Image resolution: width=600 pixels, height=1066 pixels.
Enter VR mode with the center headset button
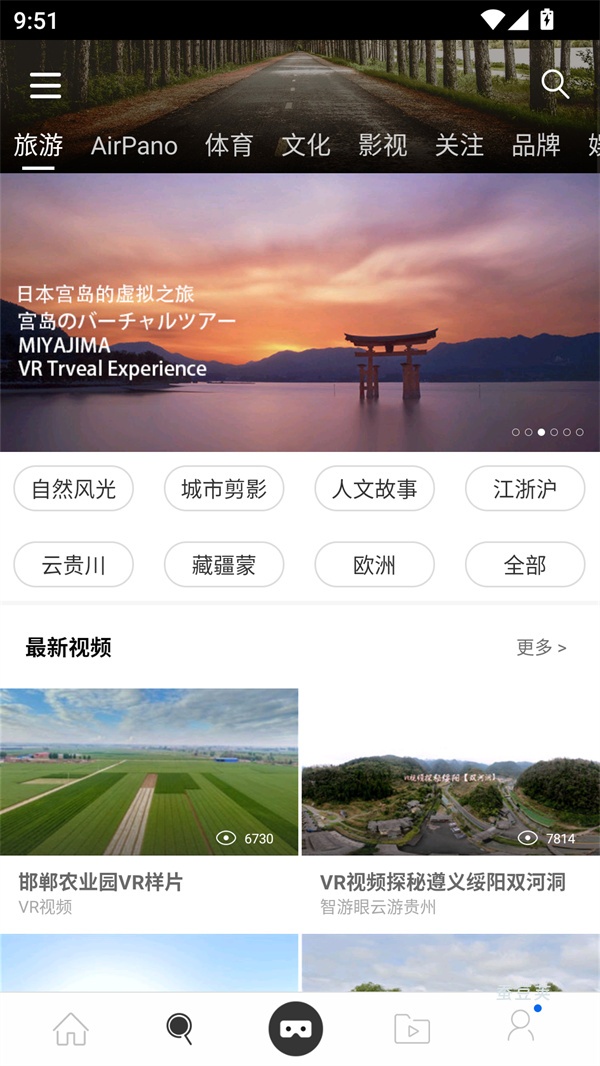click(x=296, y=1028)
